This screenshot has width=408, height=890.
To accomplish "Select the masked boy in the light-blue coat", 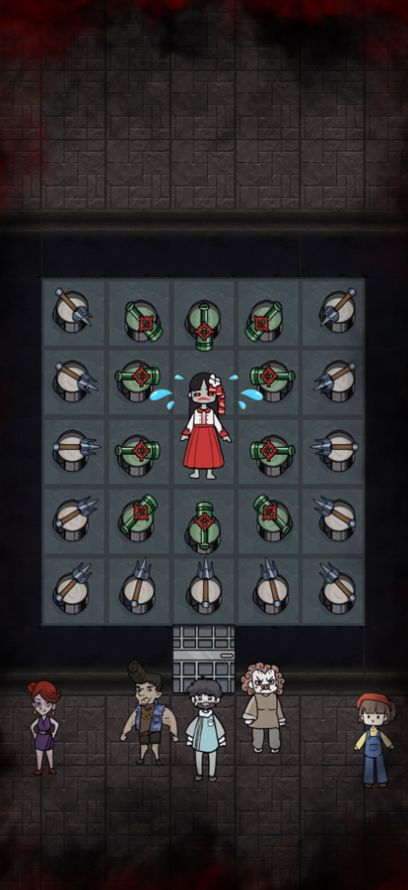I will [x=205, y=729].
